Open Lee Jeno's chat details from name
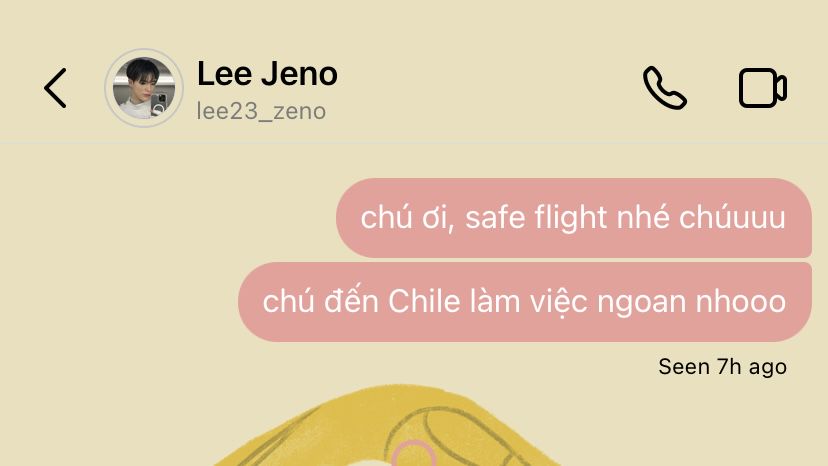Screen dimensions: 828x466 [267, 74]
